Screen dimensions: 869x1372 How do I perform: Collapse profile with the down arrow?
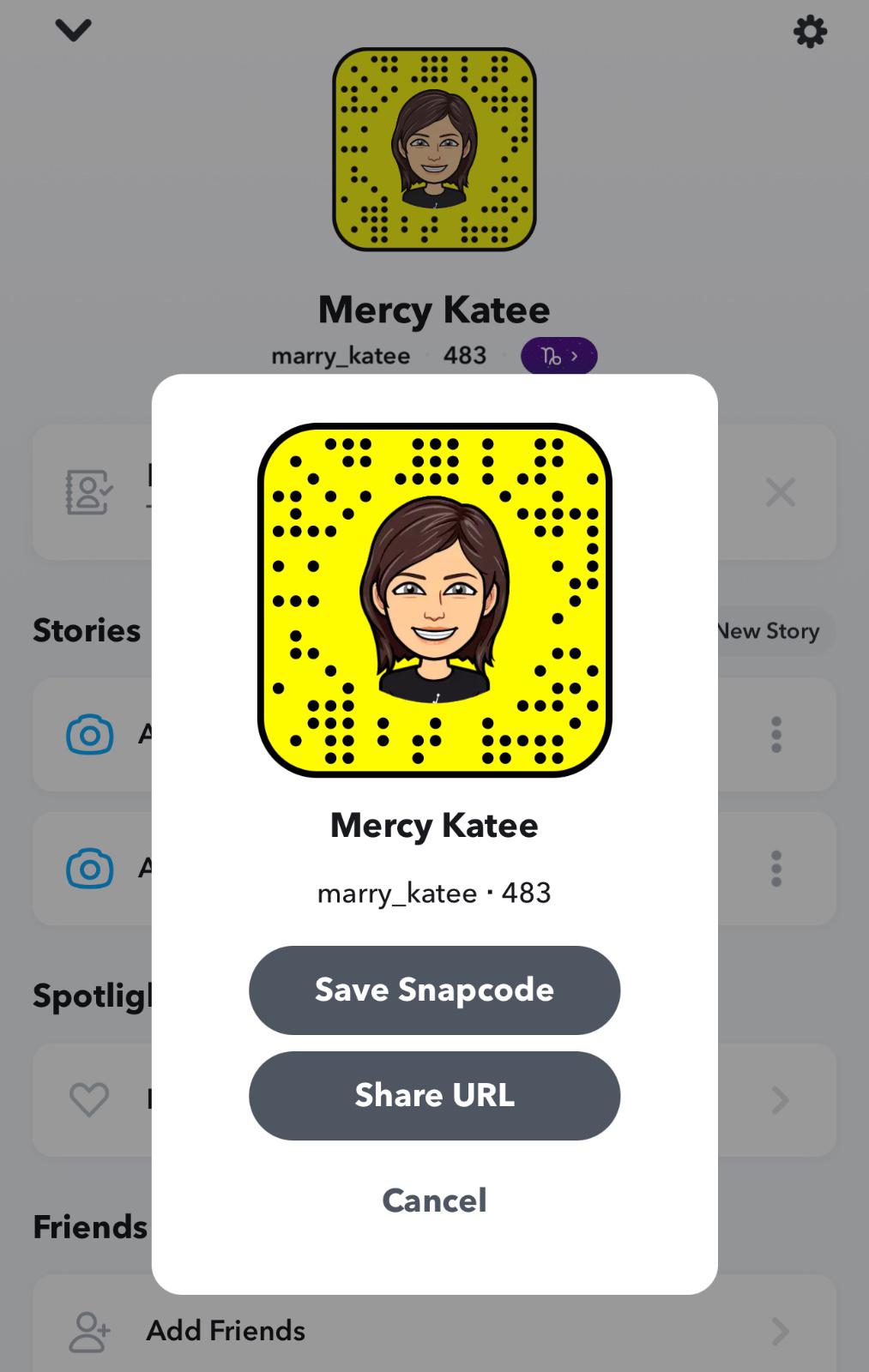[x=73, y=31]
